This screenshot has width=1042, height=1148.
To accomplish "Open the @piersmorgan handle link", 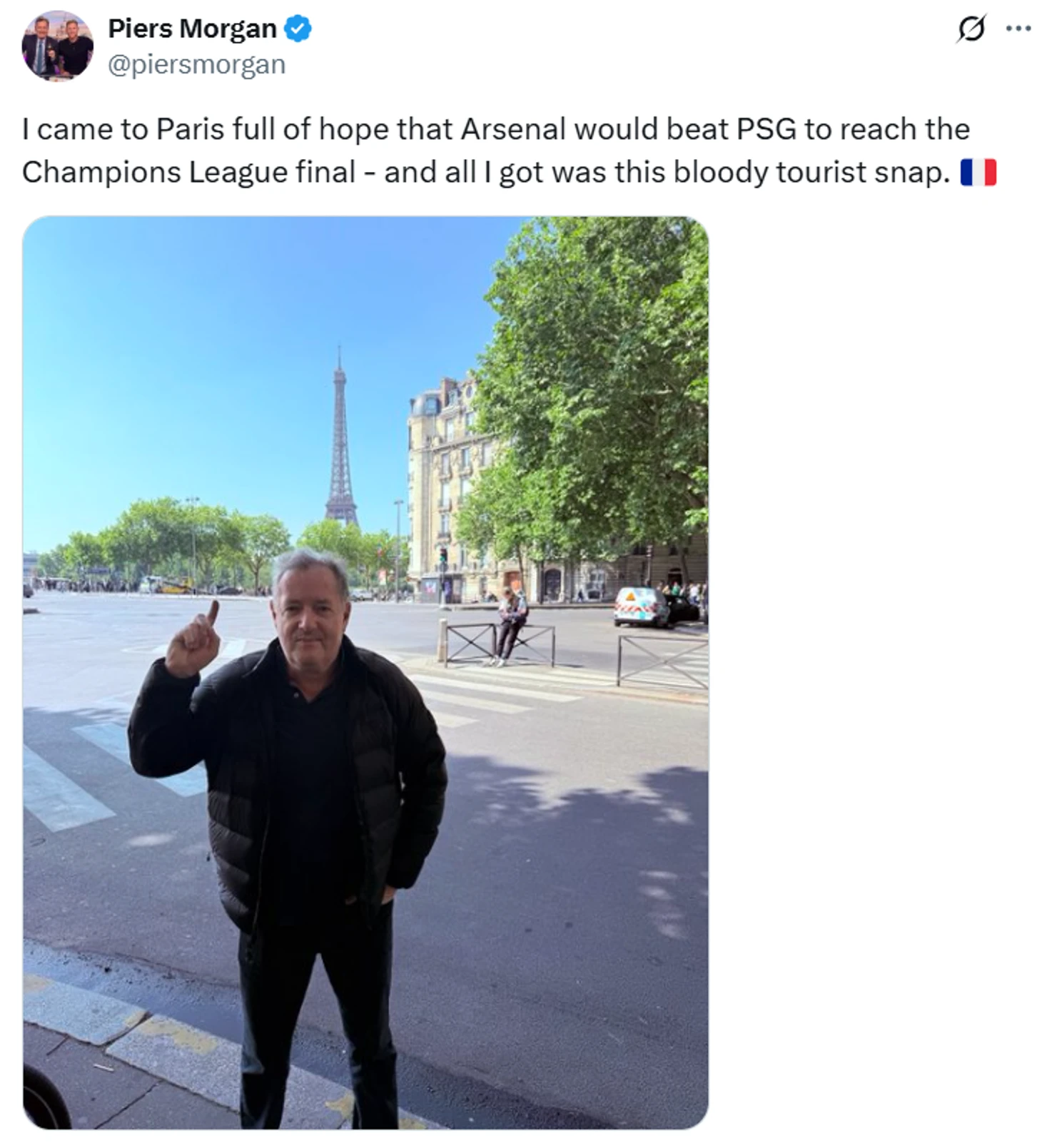I will click(196, 65).
